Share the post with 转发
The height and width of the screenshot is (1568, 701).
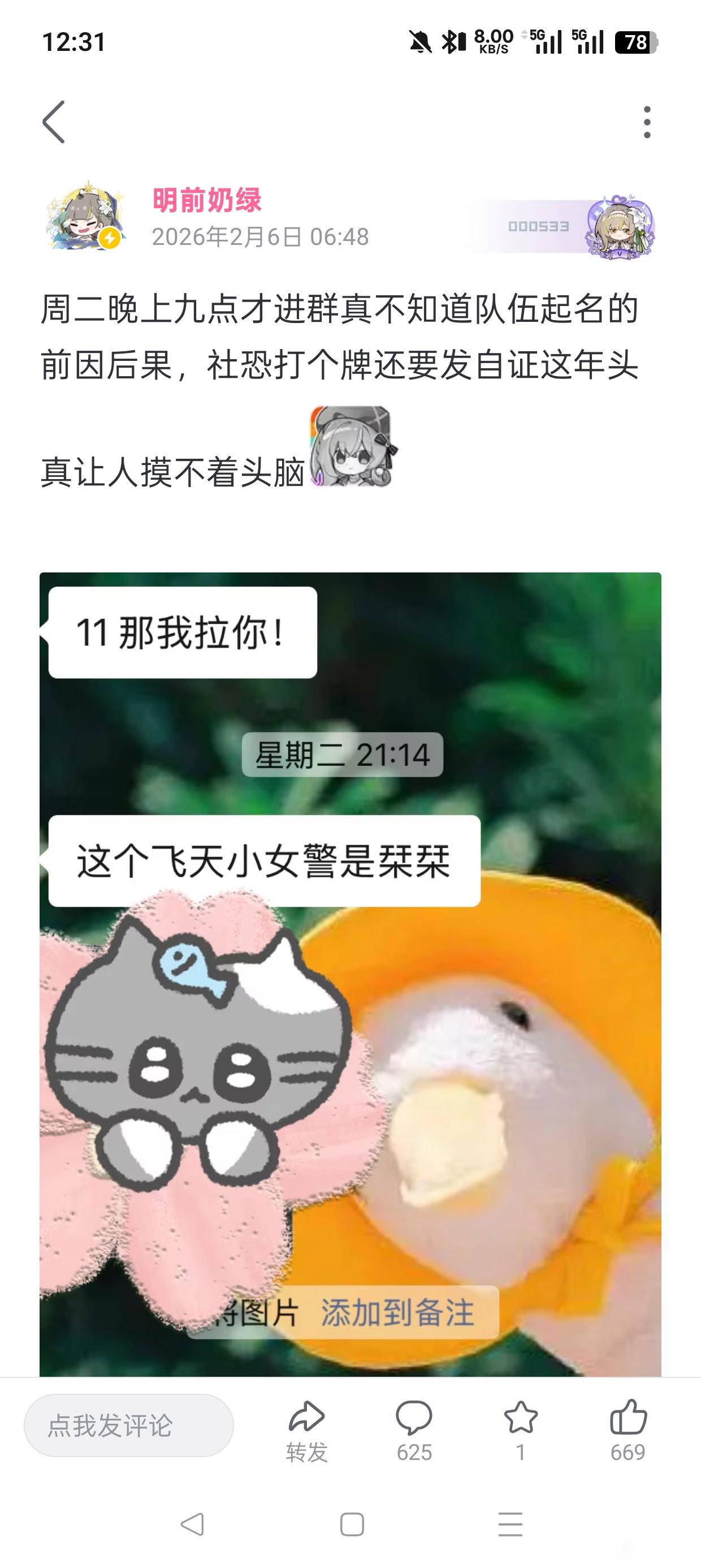tap(306, 1432)
